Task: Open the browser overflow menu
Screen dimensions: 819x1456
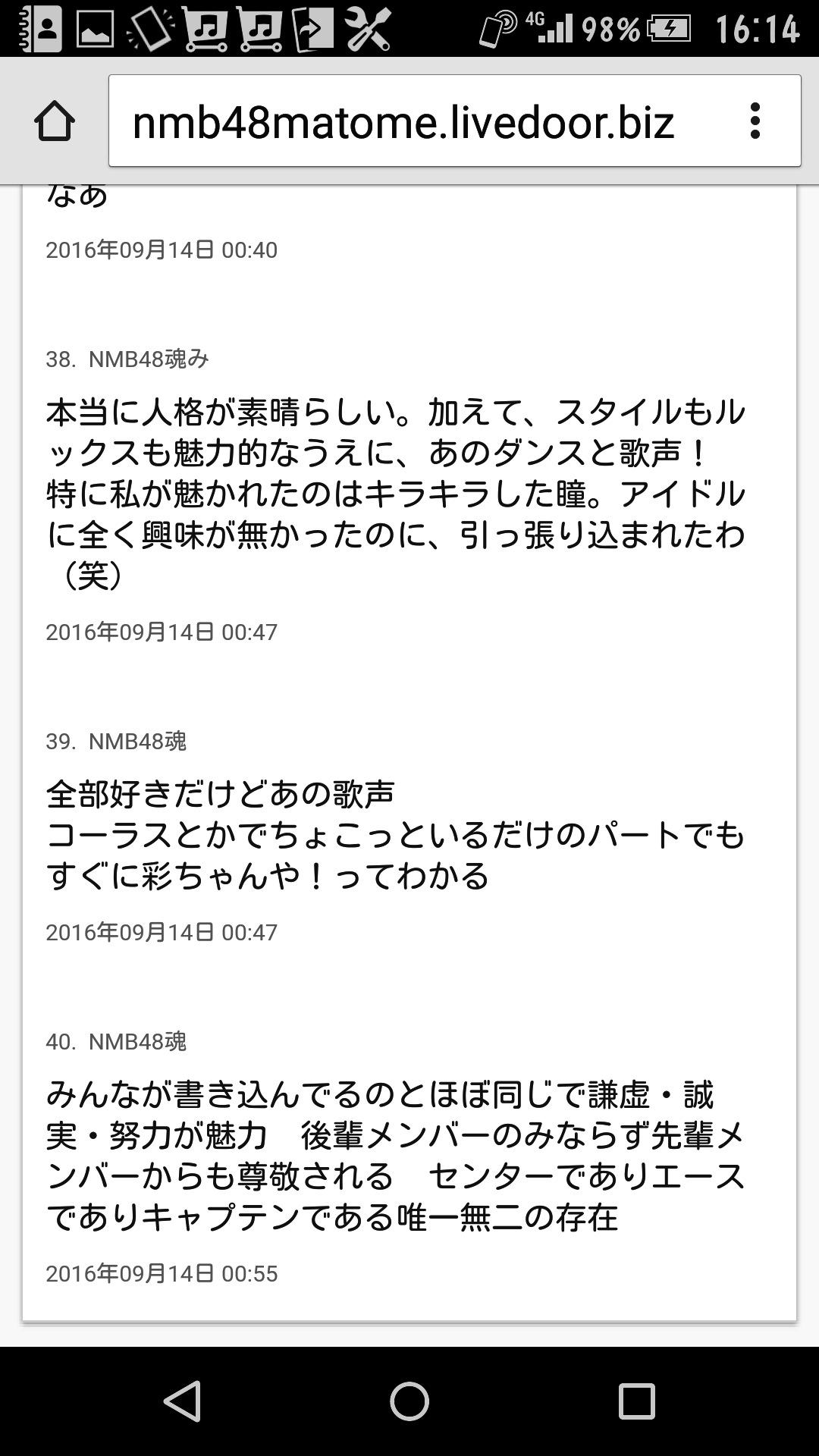Action: pyautogui.click(x=755, y=121)
